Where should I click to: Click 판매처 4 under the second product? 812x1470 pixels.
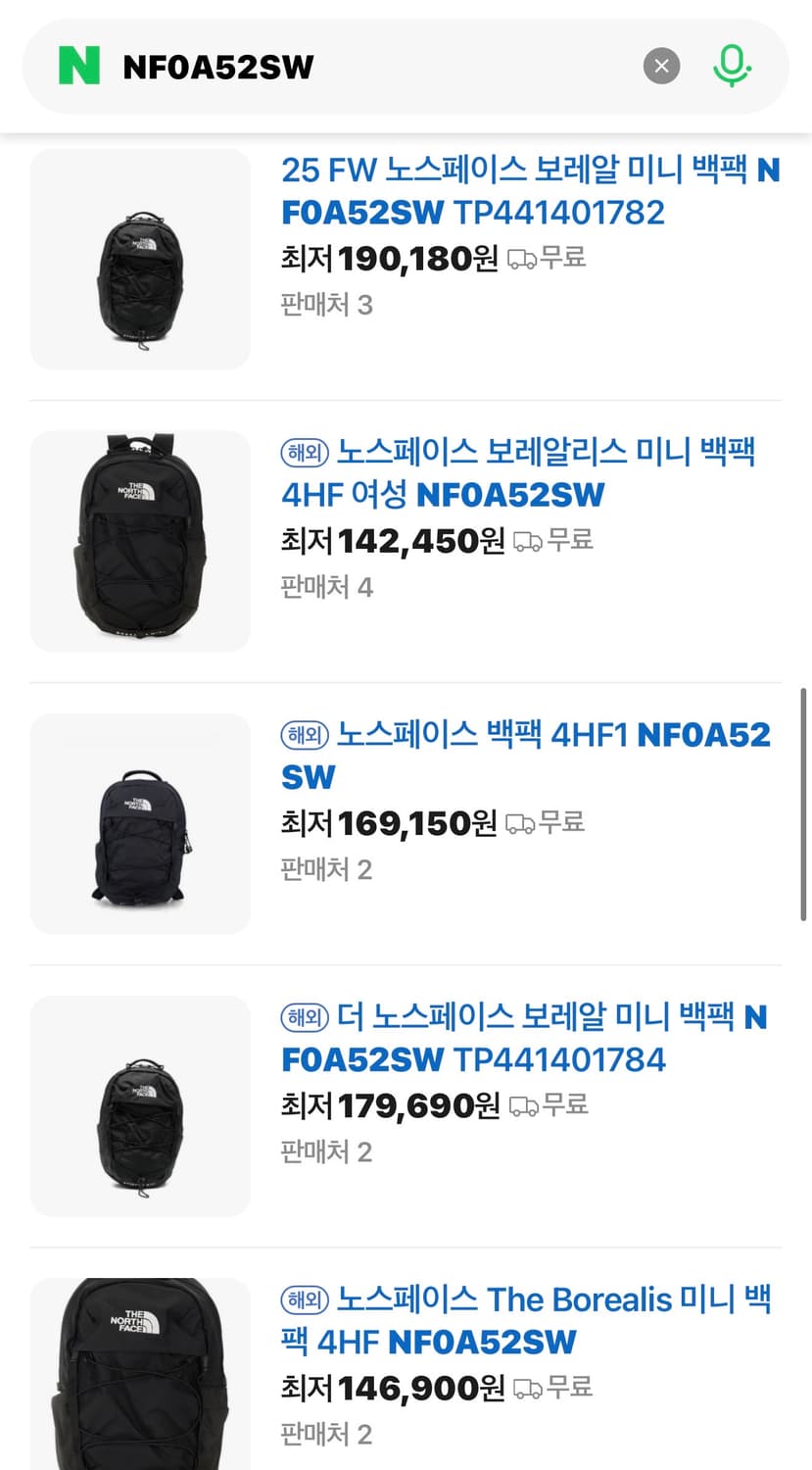pyautogui.click(x=327, y=587)
